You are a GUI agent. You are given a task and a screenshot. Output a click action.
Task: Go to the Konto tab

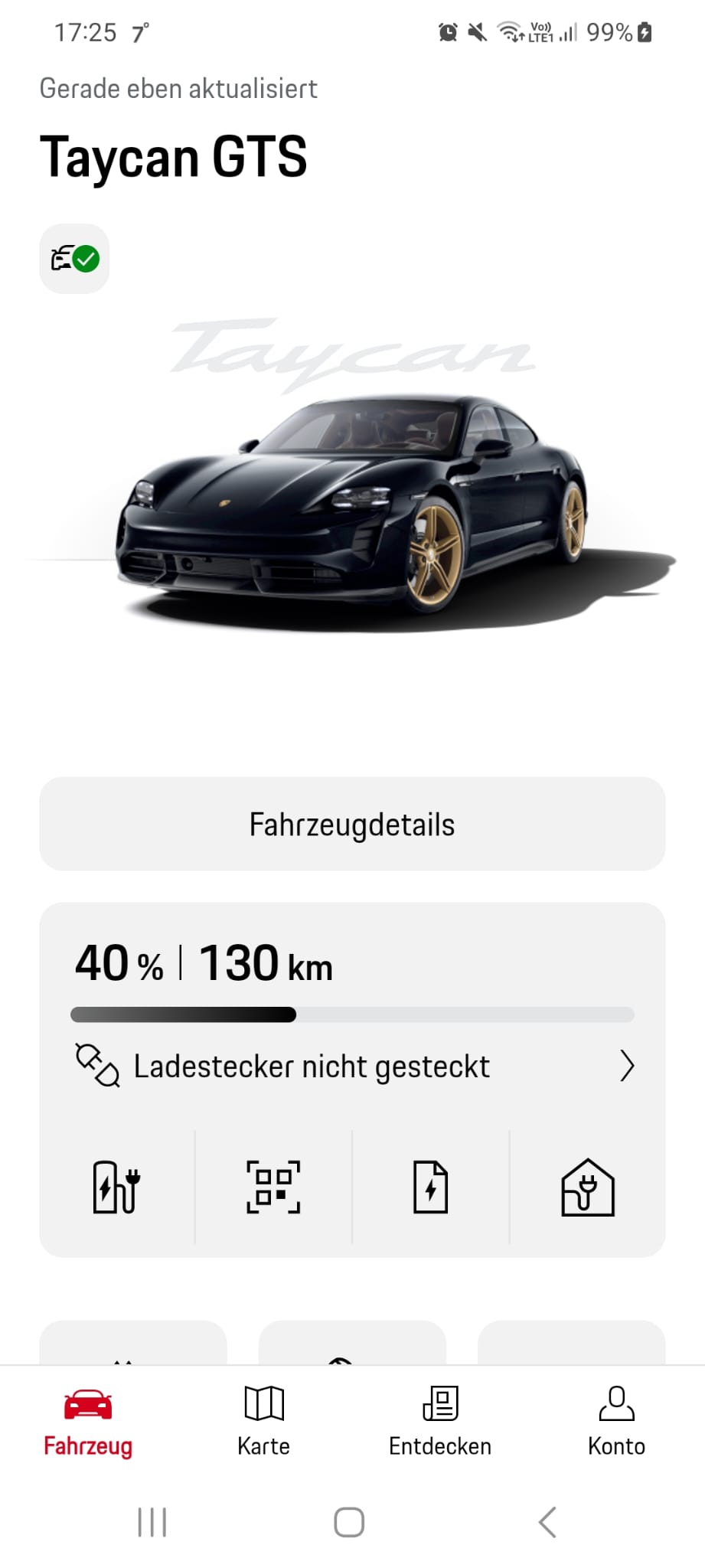pyautogui.click(x=616, y=1420)
